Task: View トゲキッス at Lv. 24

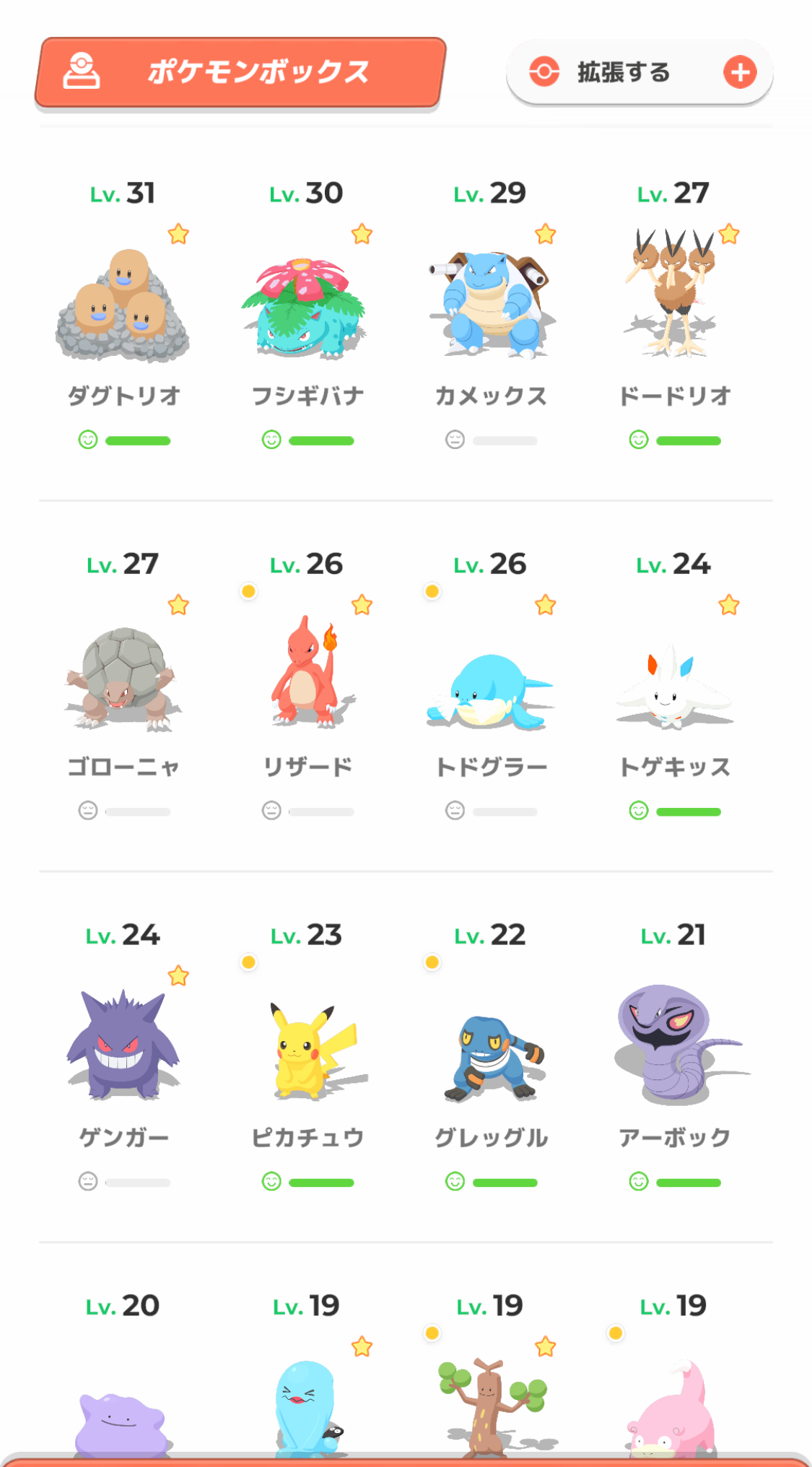Action: (673, 687)
